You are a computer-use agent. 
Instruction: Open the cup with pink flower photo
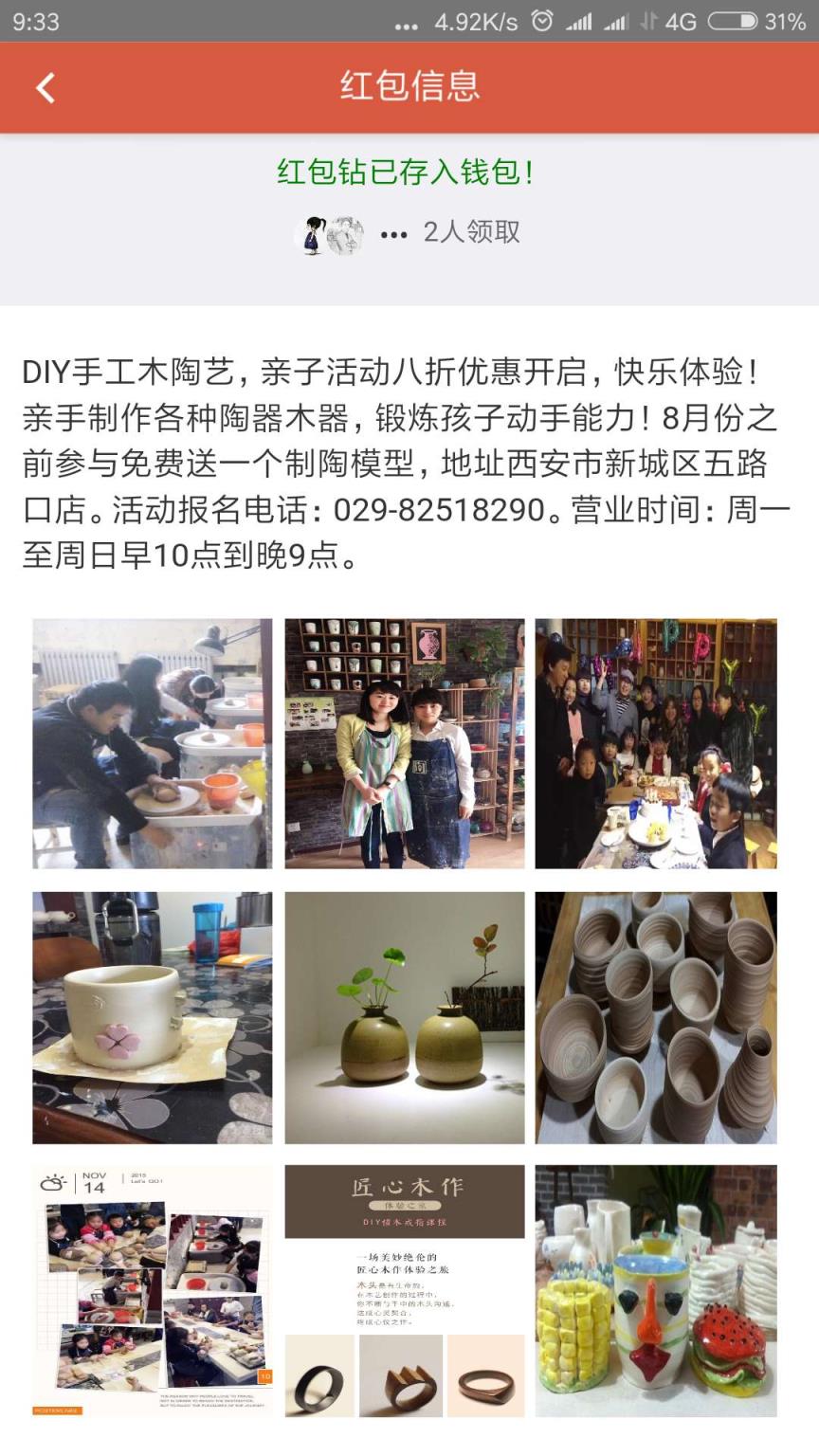point(153,1017)
